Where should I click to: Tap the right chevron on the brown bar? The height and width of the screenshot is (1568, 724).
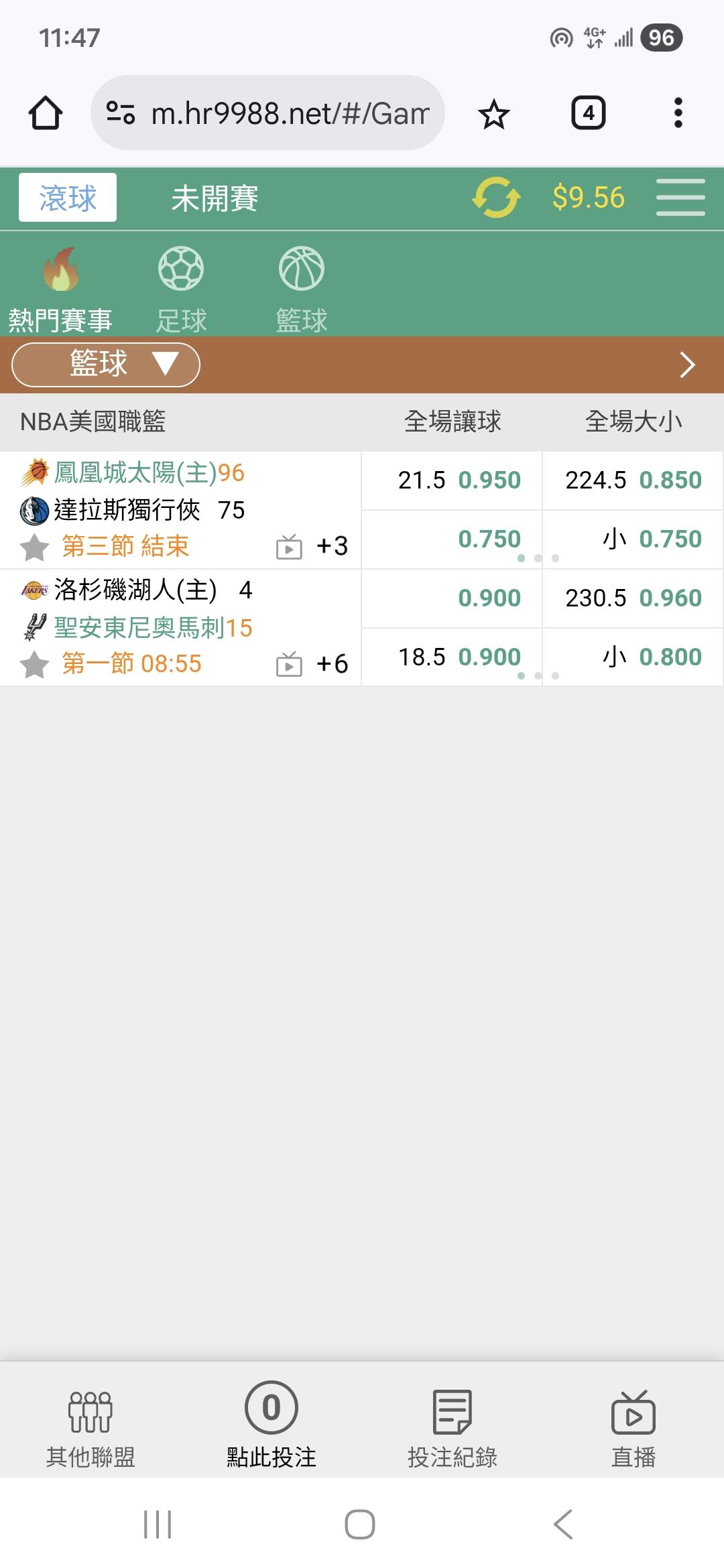tap(687, 365)
